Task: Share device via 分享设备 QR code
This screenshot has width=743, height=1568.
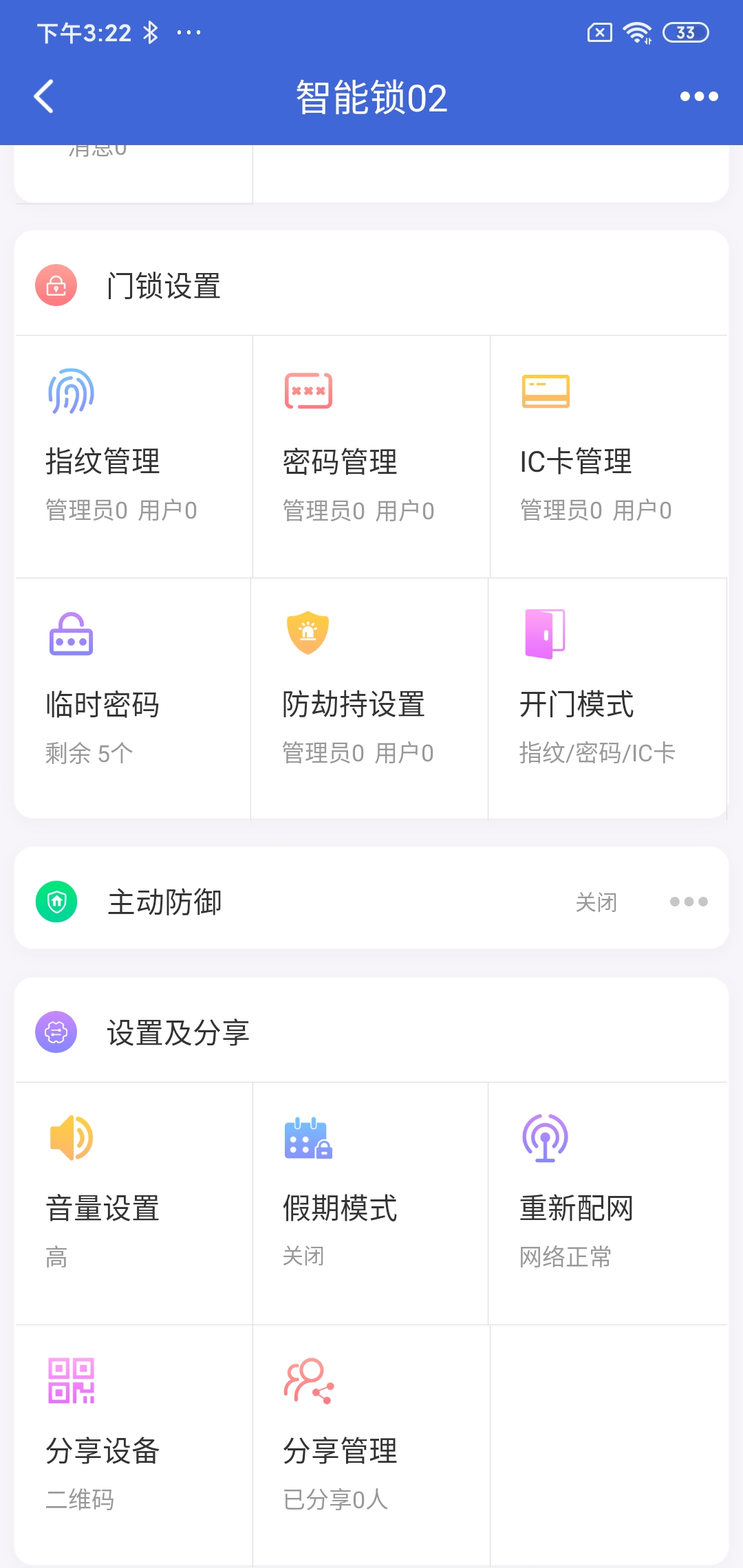Action: (133, 1446)
